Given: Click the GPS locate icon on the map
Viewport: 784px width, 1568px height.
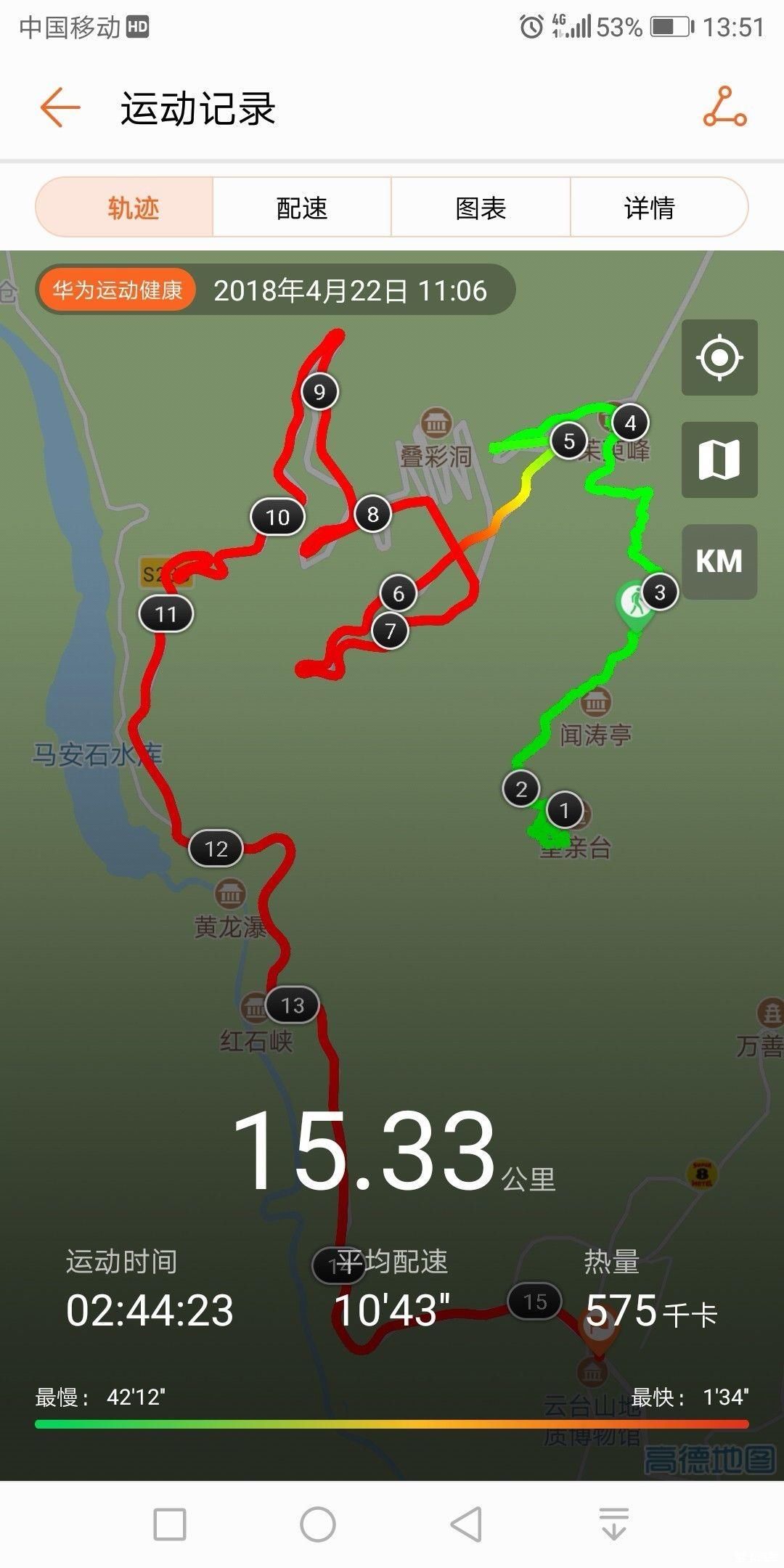Looking at the screenshot, I should [x=719, y=356].
